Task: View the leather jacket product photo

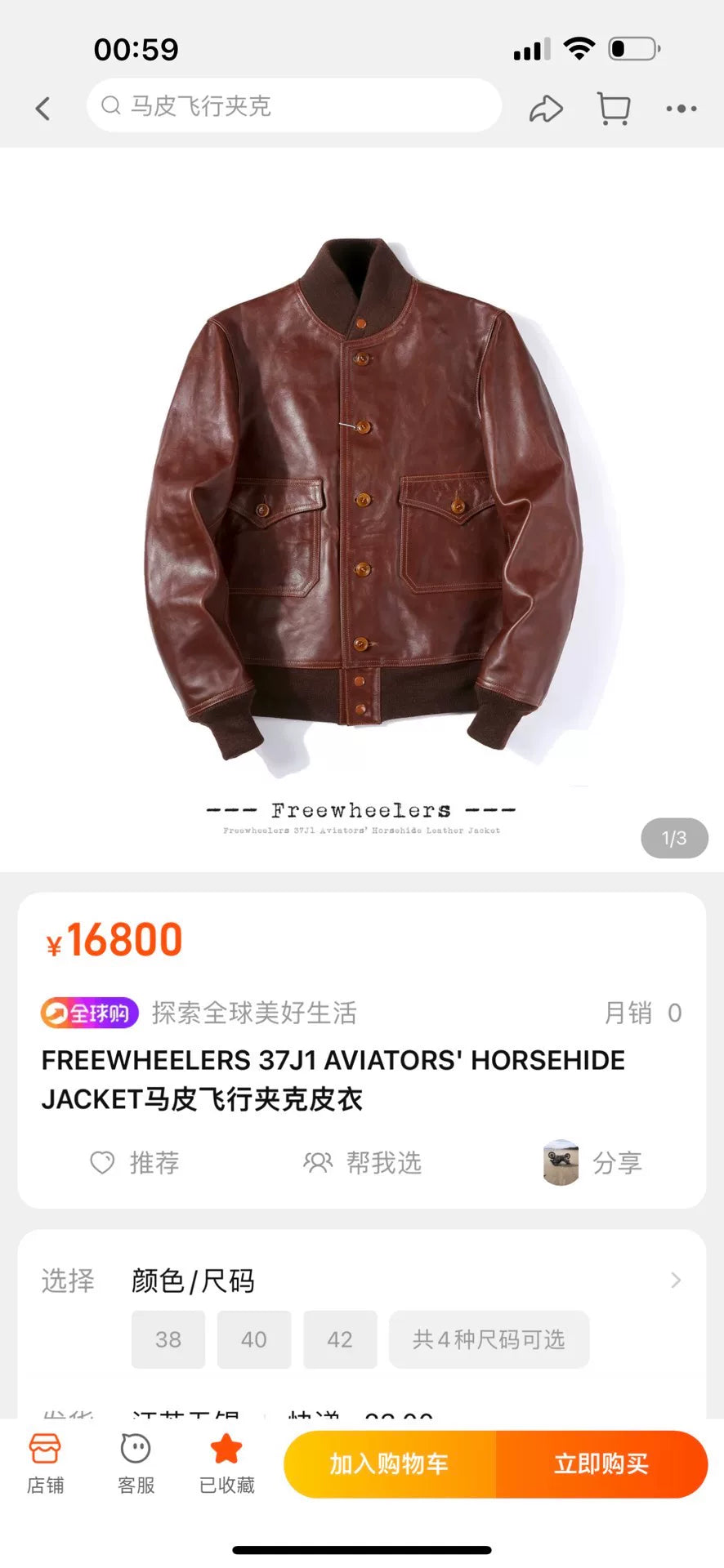Action: tap(362, 506)
